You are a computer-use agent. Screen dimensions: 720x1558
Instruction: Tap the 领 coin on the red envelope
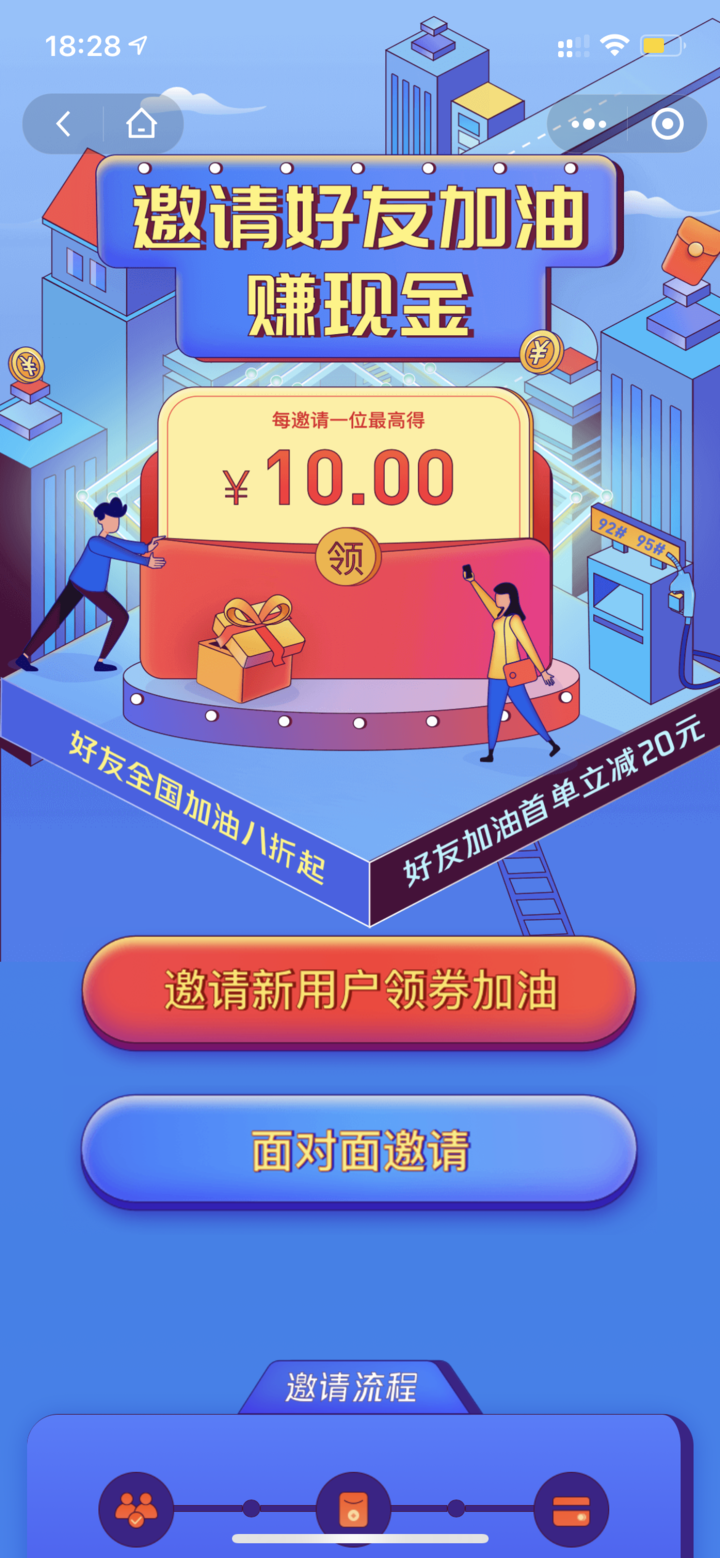point(348,560)
